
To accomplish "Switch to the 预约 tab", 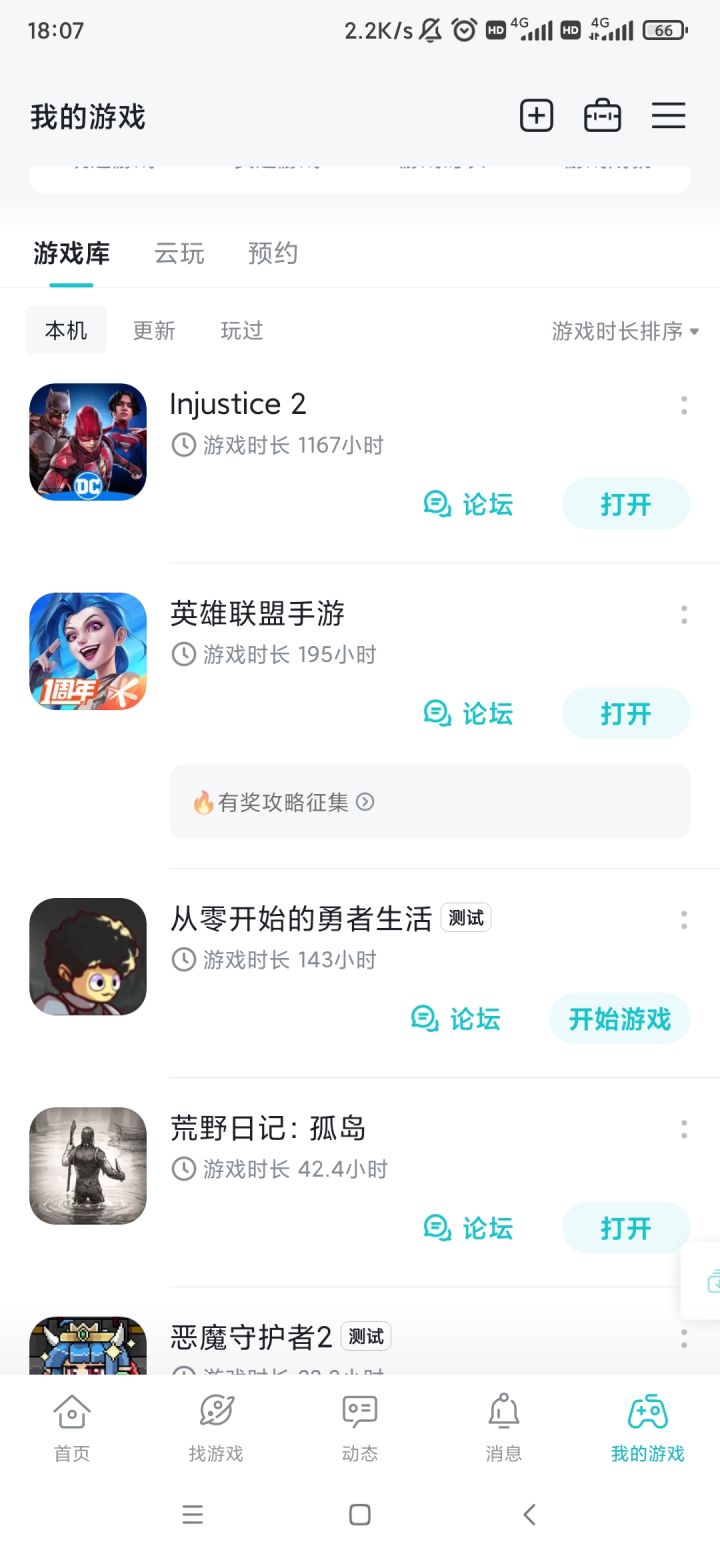I will [x=273, y=254].
